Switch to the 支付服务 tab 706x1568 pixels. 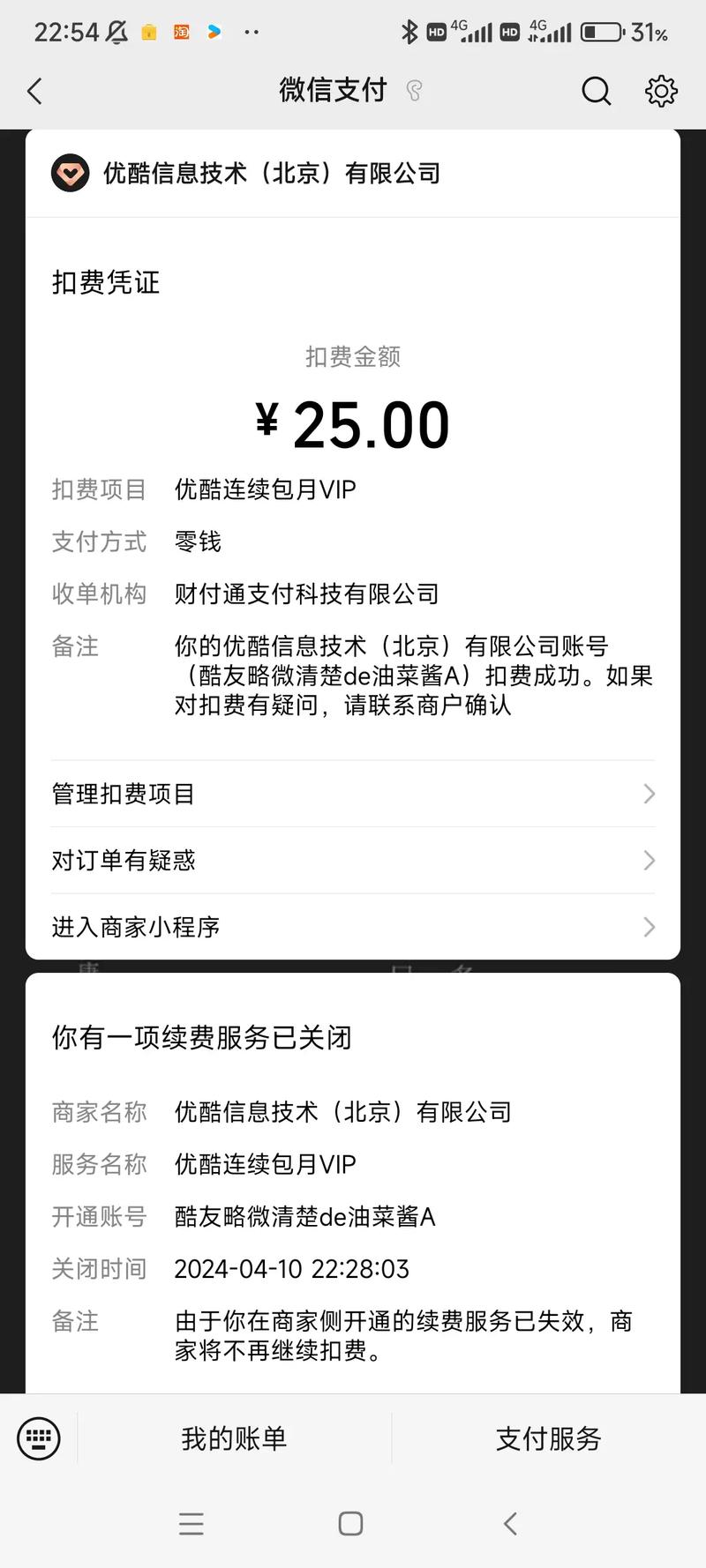click(x=548, y=1438)
